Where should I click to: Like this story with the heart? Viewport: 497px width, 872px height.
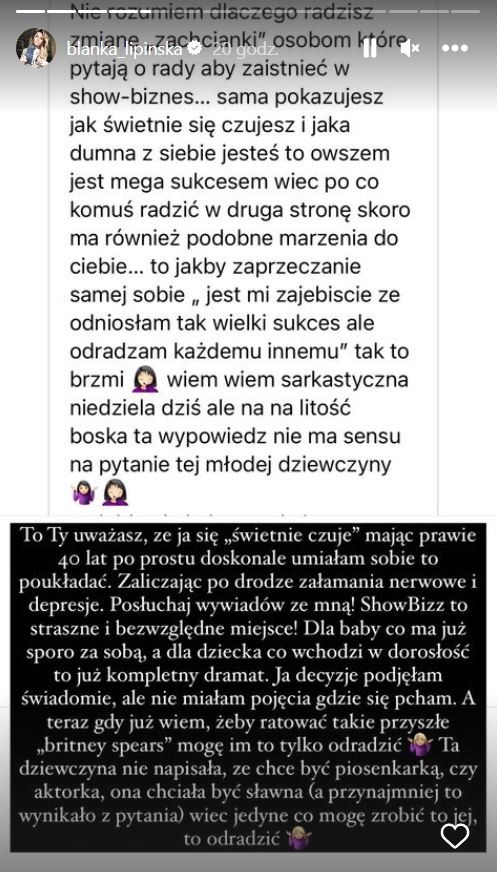(x=455, y=836)
